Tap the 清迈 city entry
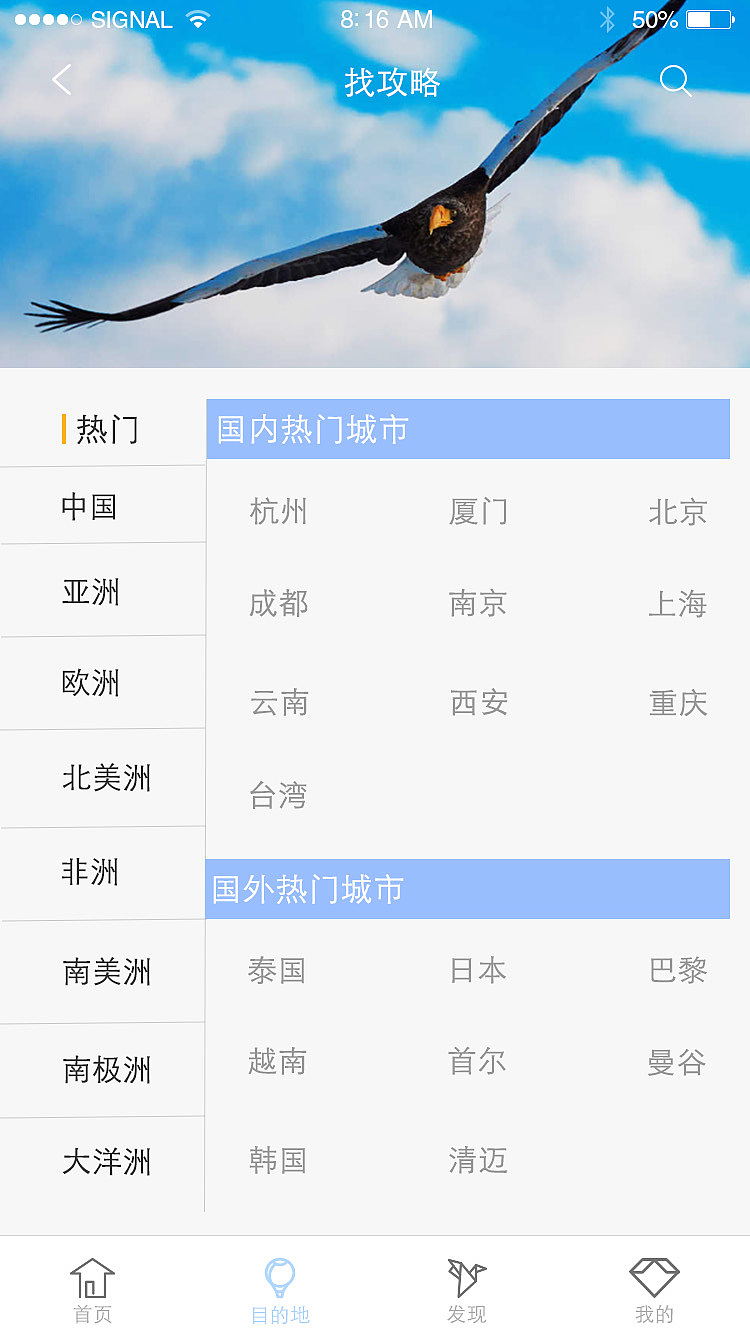This screenshot has height=1334, width=750. (x=477, y=1160)
